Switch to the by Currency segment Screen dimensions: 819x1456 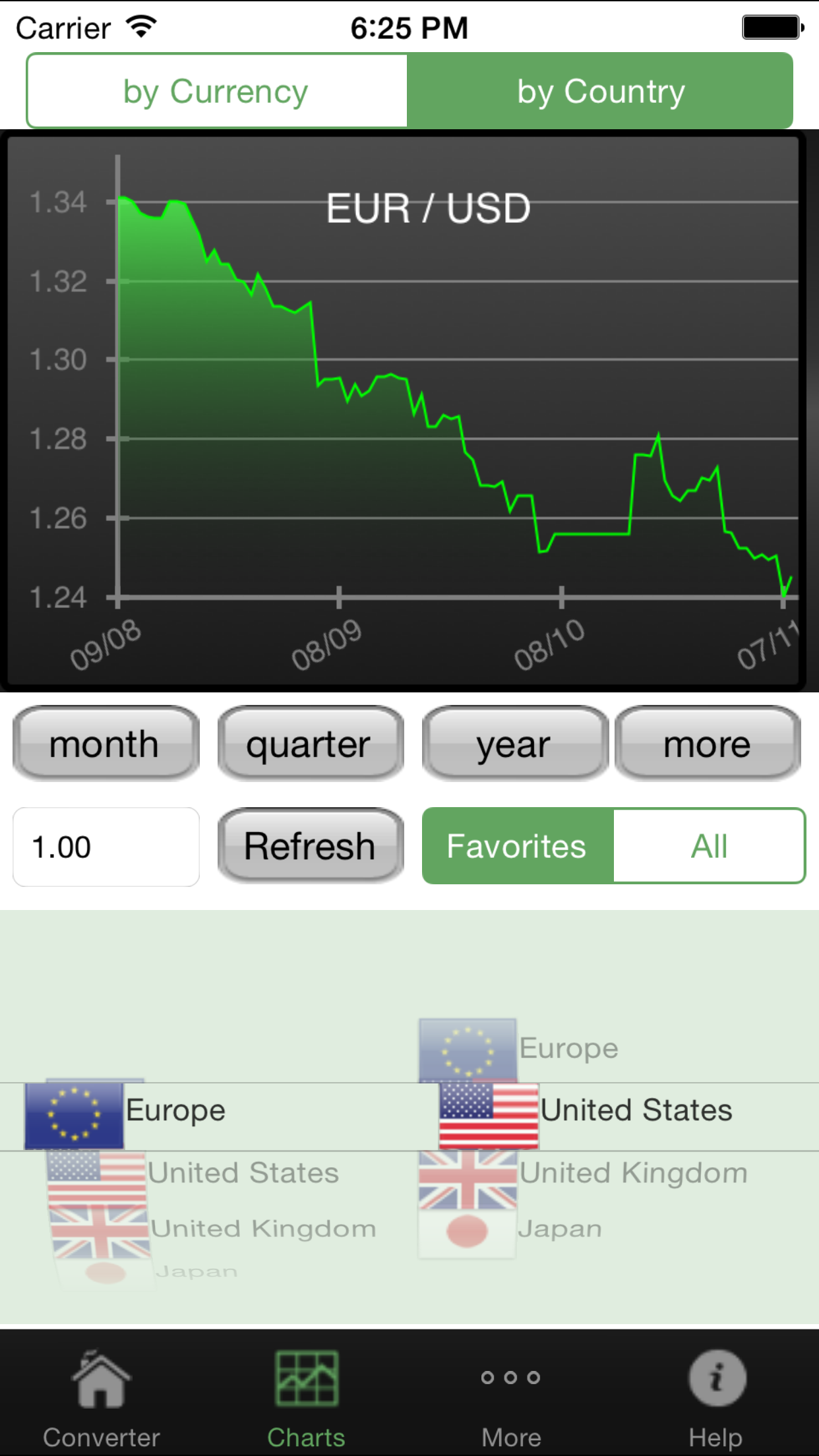[216, 91]
